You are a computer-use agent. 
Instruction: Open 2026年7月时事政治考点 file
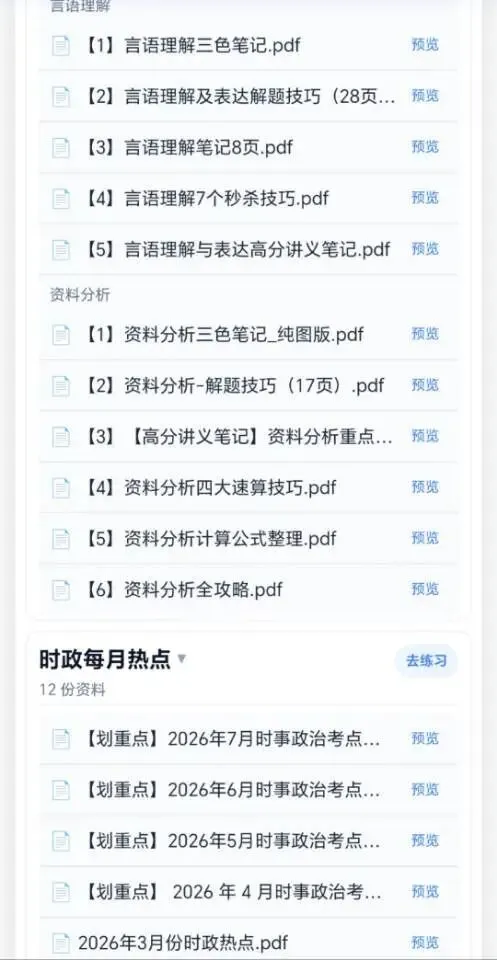click(248, 739)
